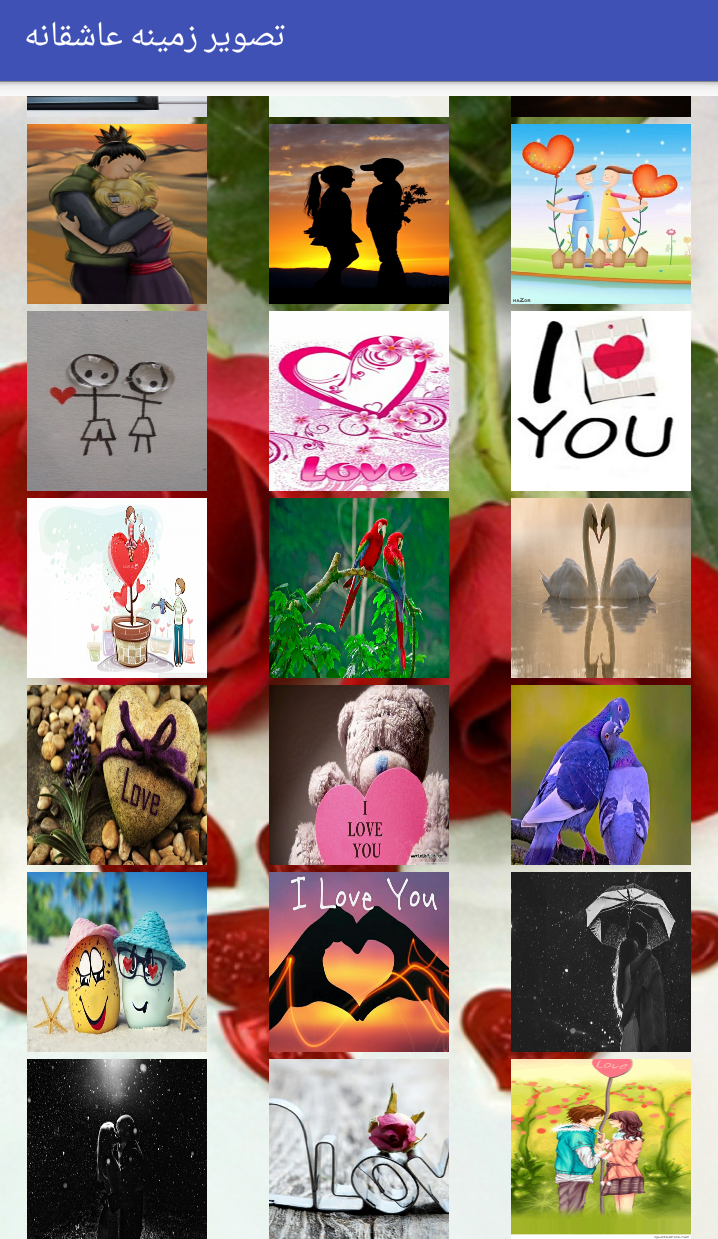Open the metal LOVE letters with rose
The image size is (718, 1239).
359,1149
